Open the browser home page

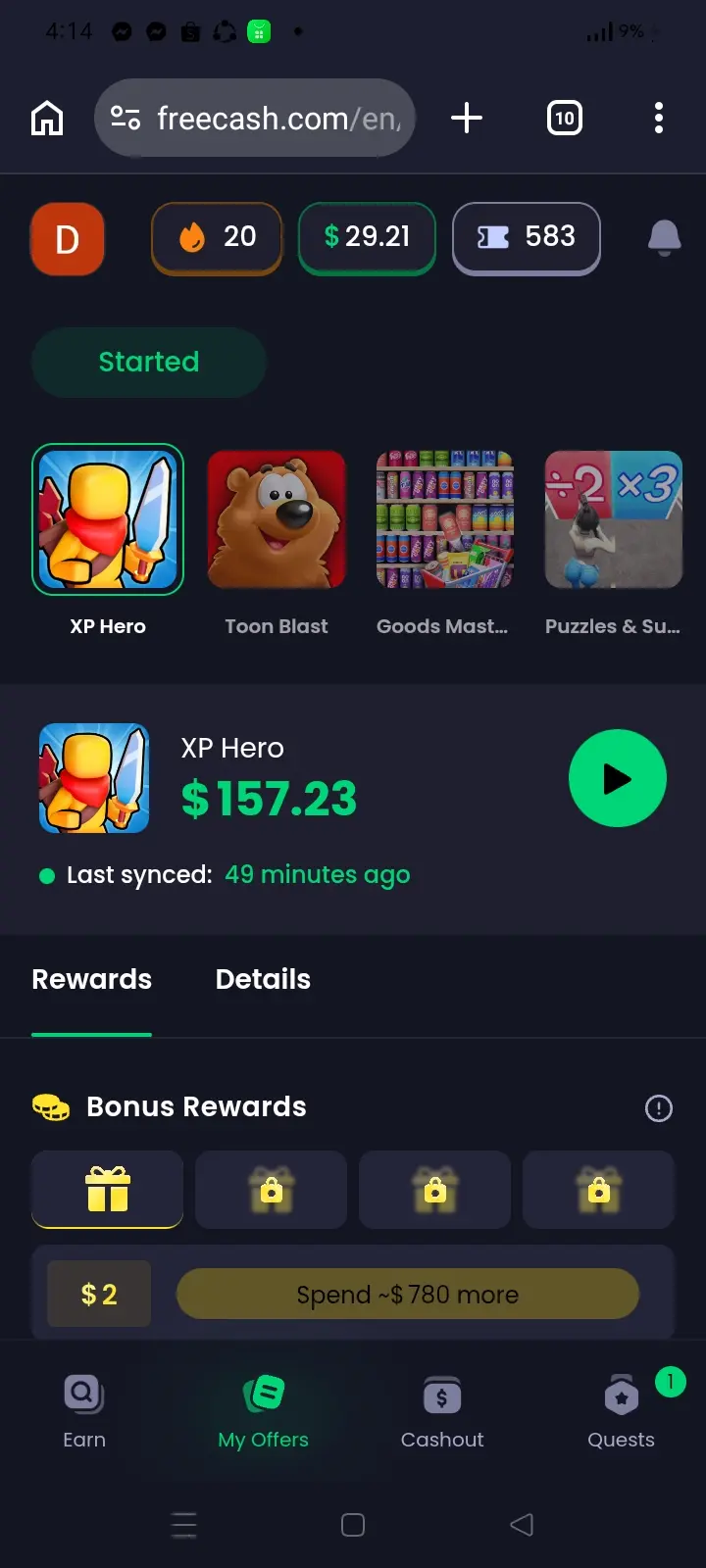47,119
